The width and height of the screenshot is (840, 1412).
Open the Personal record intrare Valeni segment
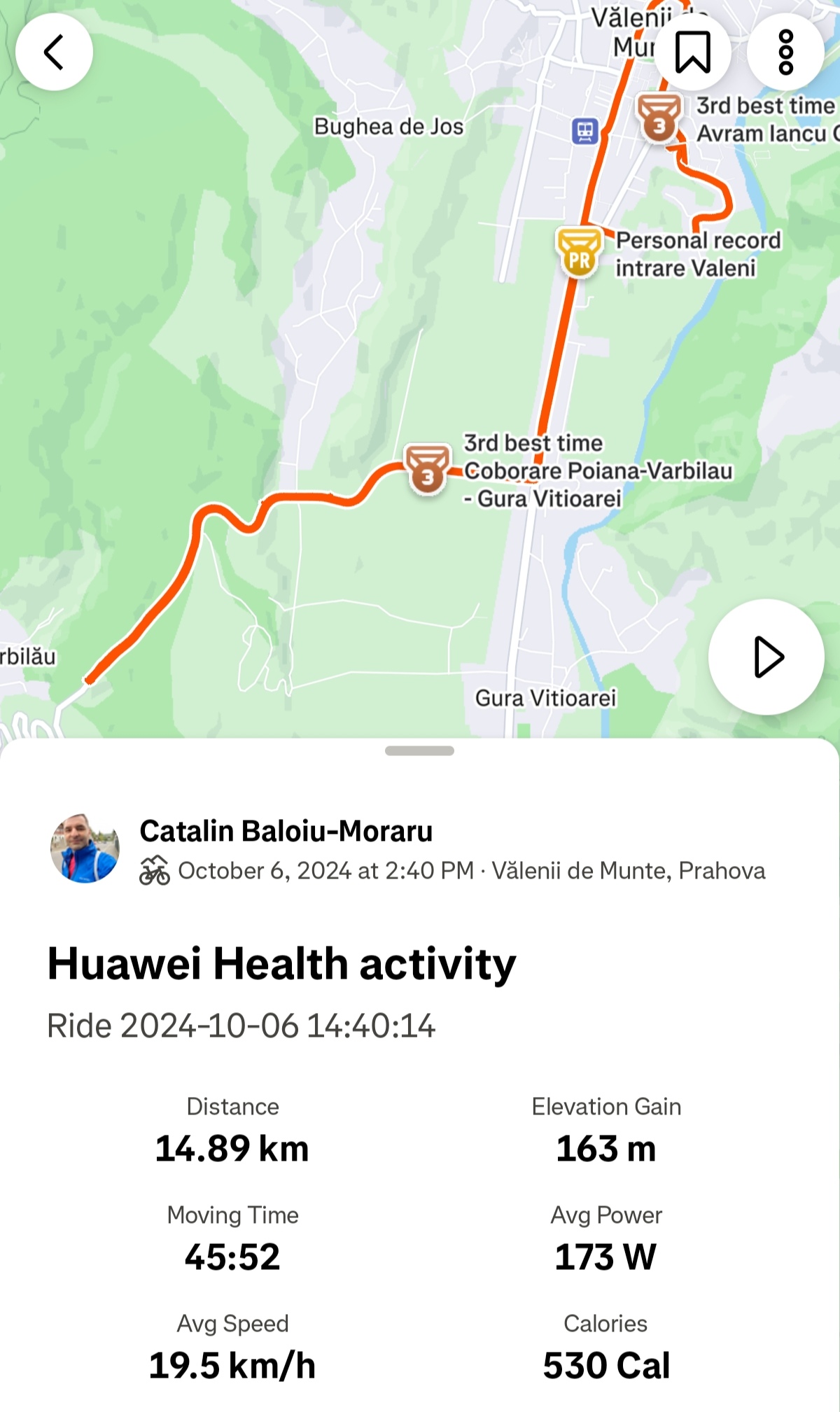(x=580, y=252)
